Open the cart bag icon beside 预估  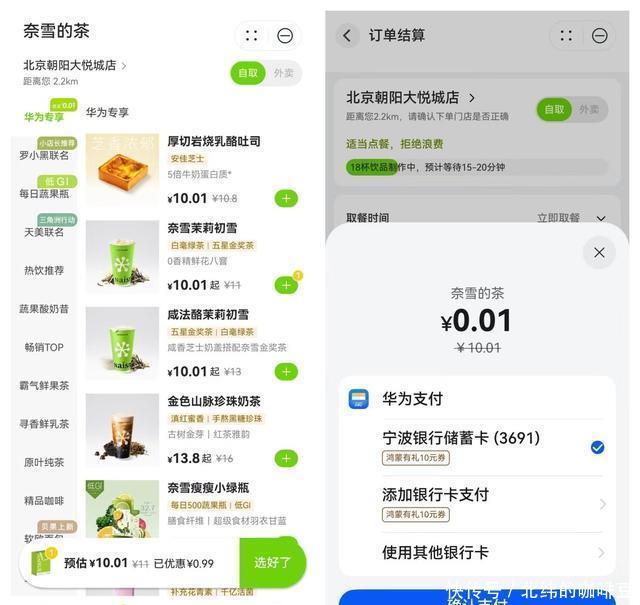click(42, 562)
